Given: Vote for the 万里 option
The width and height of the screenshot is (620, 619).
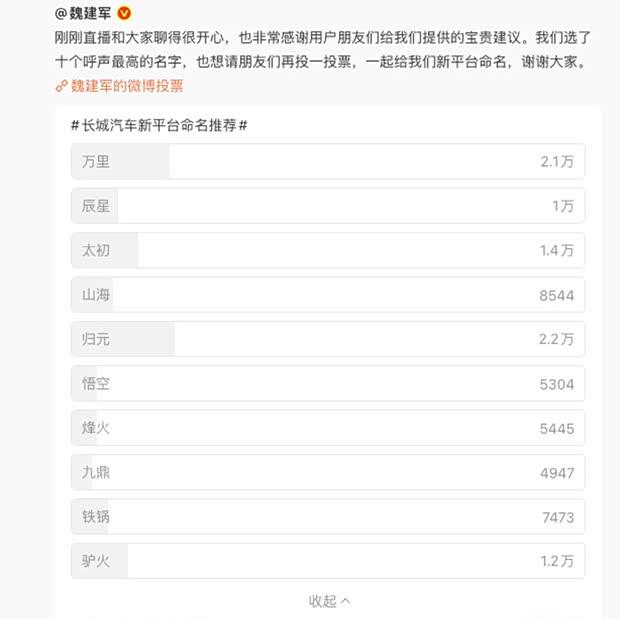Looking at the screenshot, I should pyautogui.click(x=327, y=162).
